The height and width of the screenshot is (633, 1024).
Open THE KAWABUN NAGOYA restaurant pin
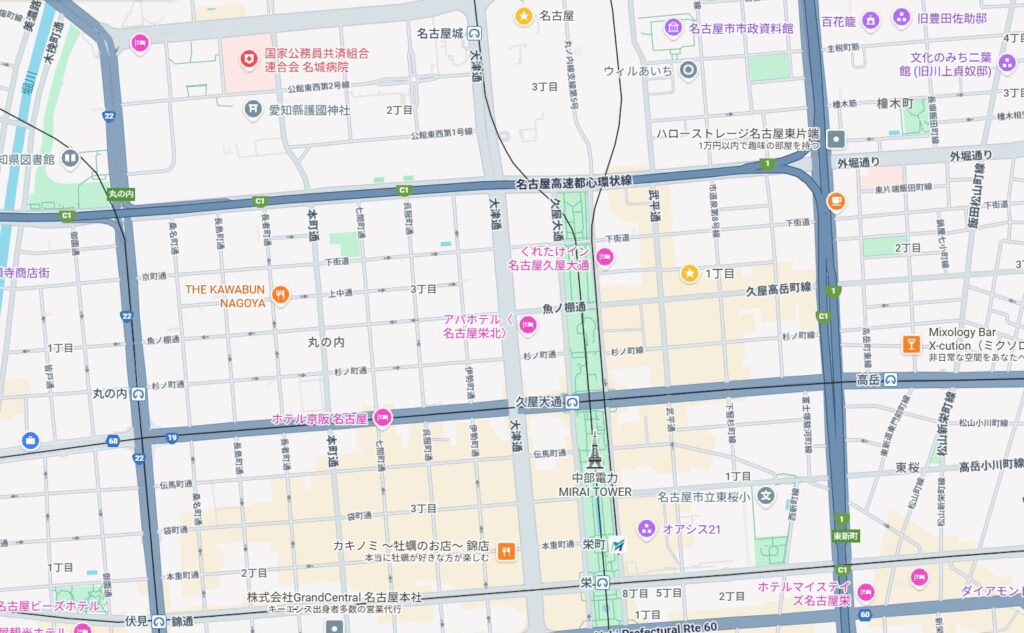click(281, 295)
